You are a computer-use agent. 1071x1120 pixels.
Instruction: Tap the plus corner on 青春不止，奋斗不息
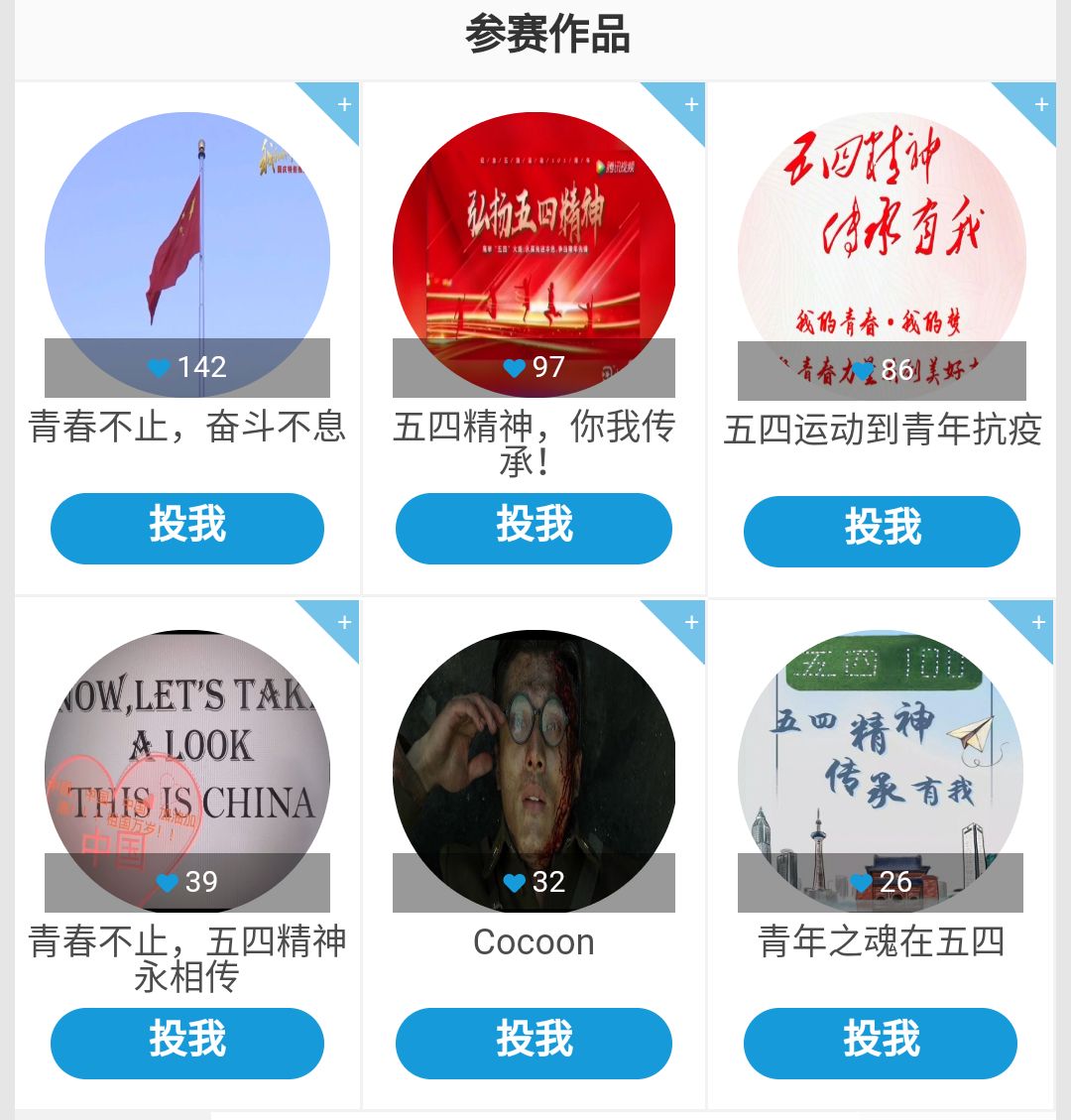(x=340, y=103)
